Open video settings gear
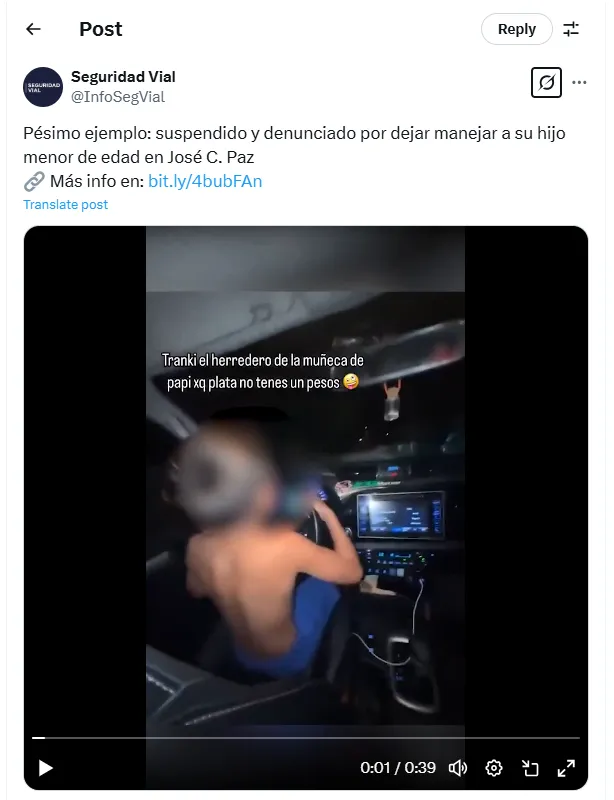614x800 pixels. (x=494, y=768)
